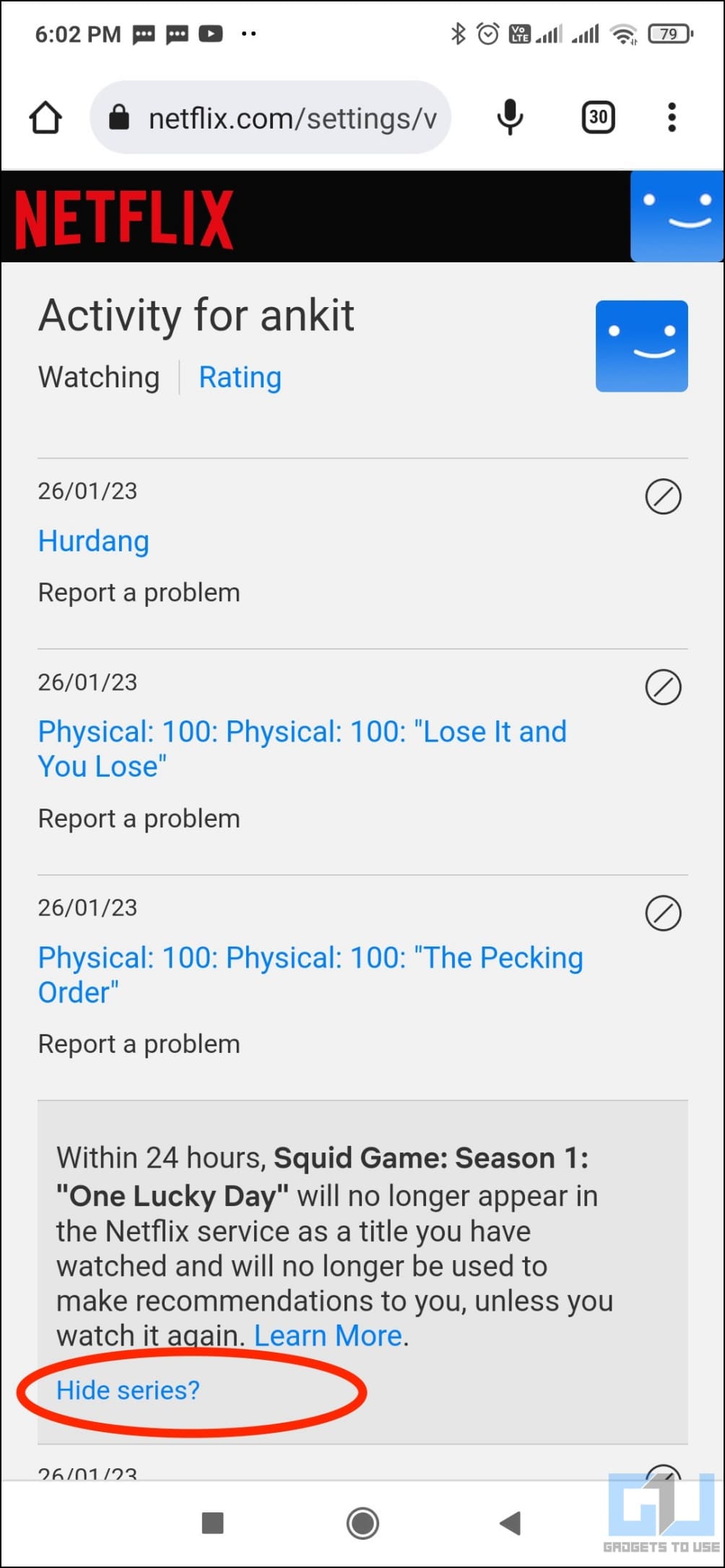Select the Watching tab
Image resolution: width=725 pixels, height=1568 pixels.
(x=99, y=377)
